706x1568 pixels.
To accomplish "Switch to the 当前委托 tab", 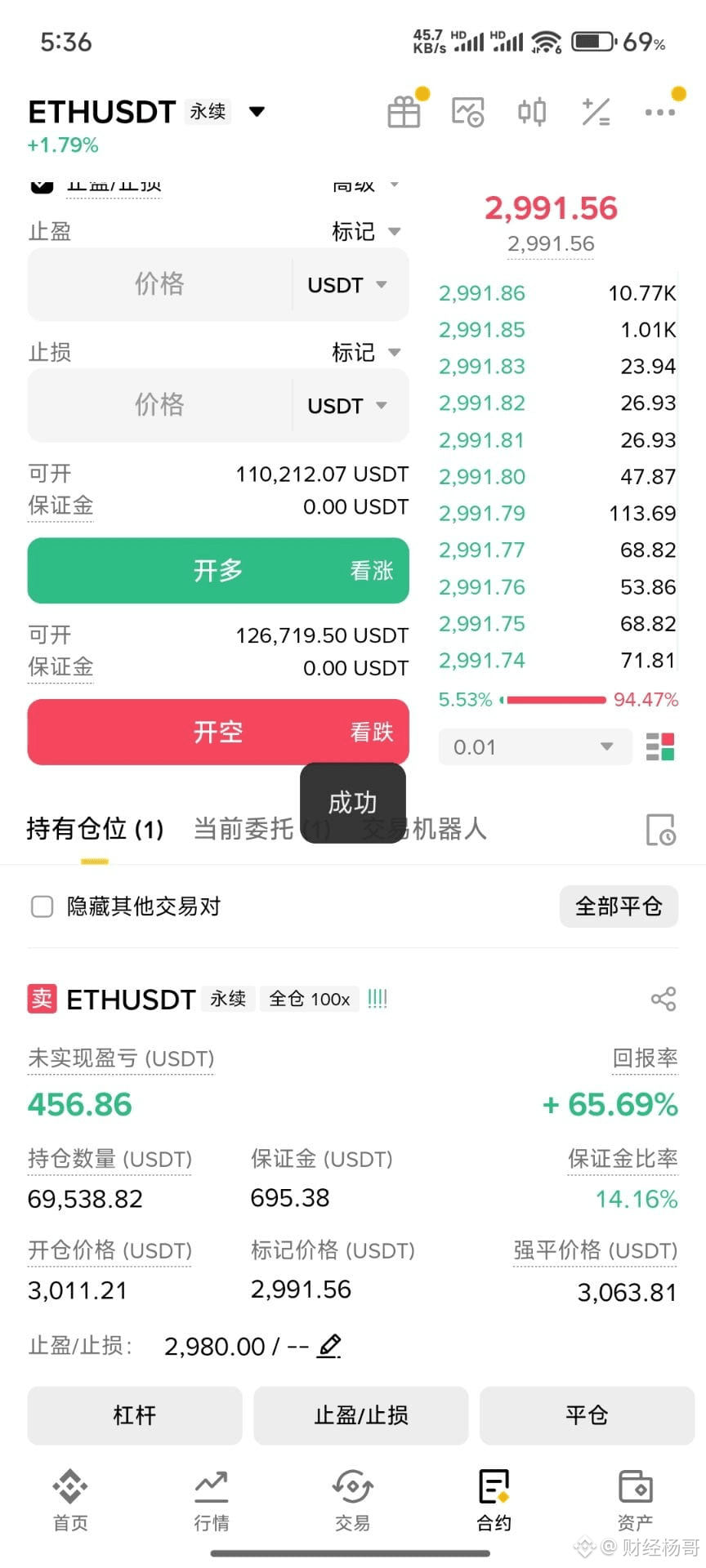I will point(243,829).
